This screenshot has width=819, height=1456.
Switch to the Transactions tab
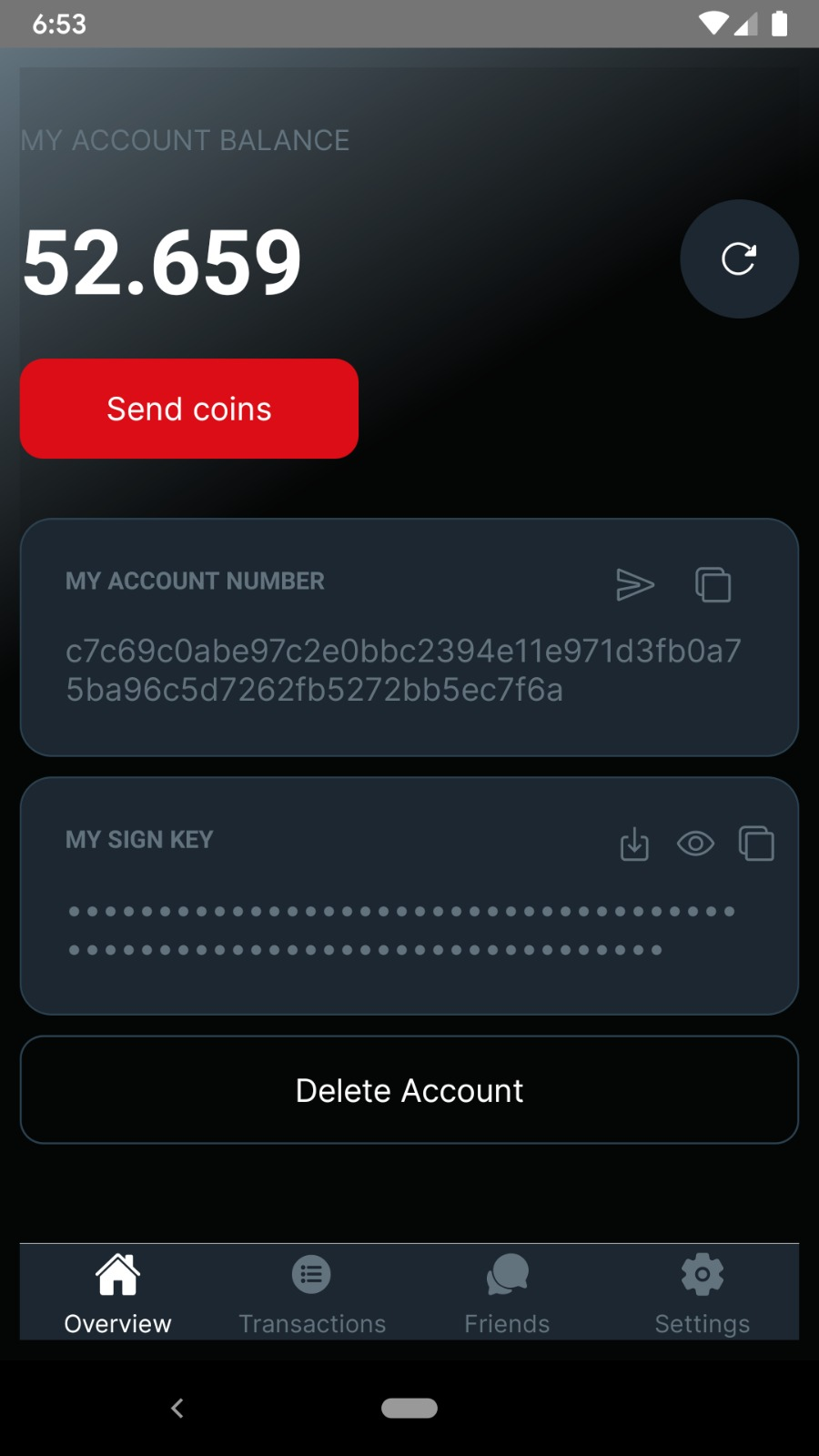pyautogui.click(x=311, y=1292)
